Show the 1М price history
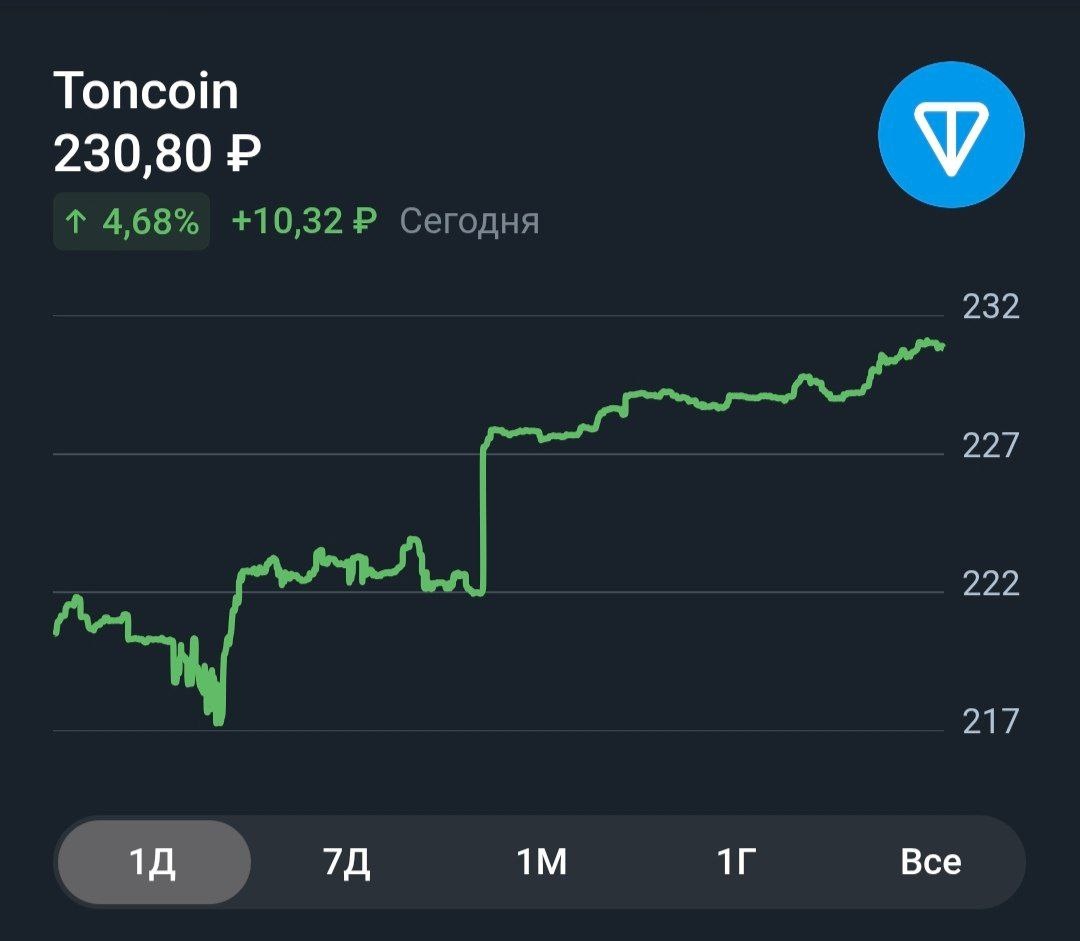 (x=541, y=862)
